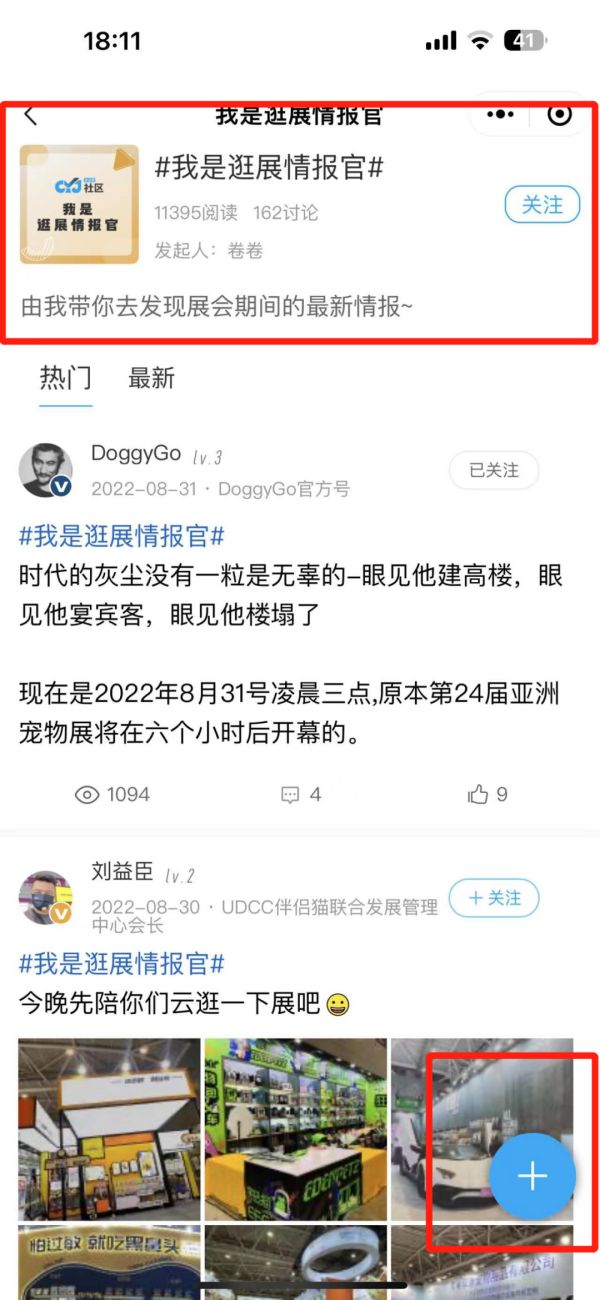Image resolution: width=600 pixels, height=1300 pixels.
Task: Open the mini program more options menu
Action: tap(500, 115)
